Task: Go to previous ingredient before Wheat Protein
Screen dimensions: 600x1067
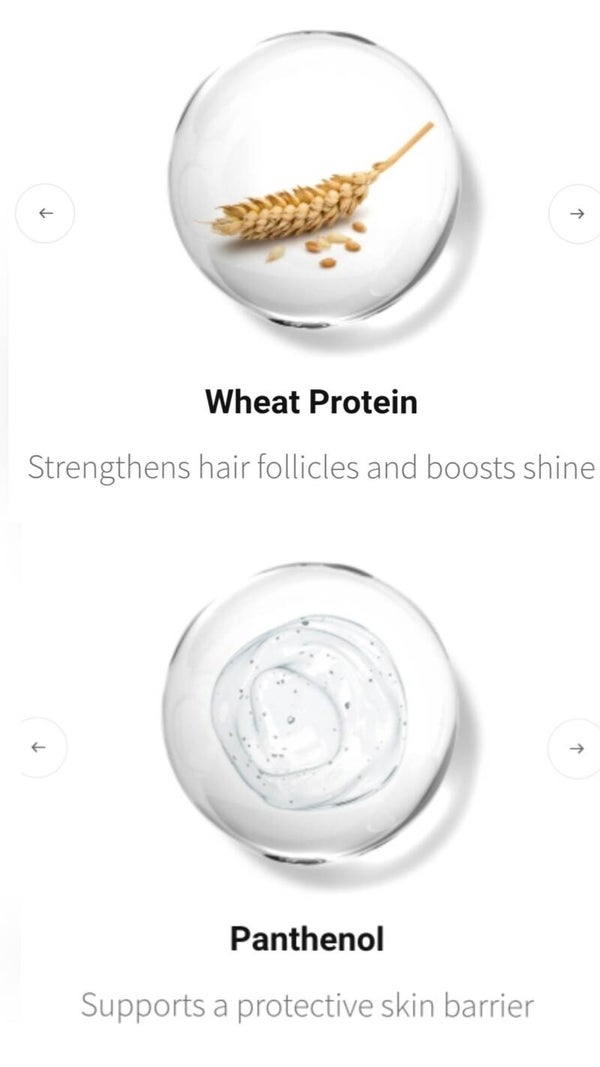Action: pyautogui.click(x=45, y=213)
